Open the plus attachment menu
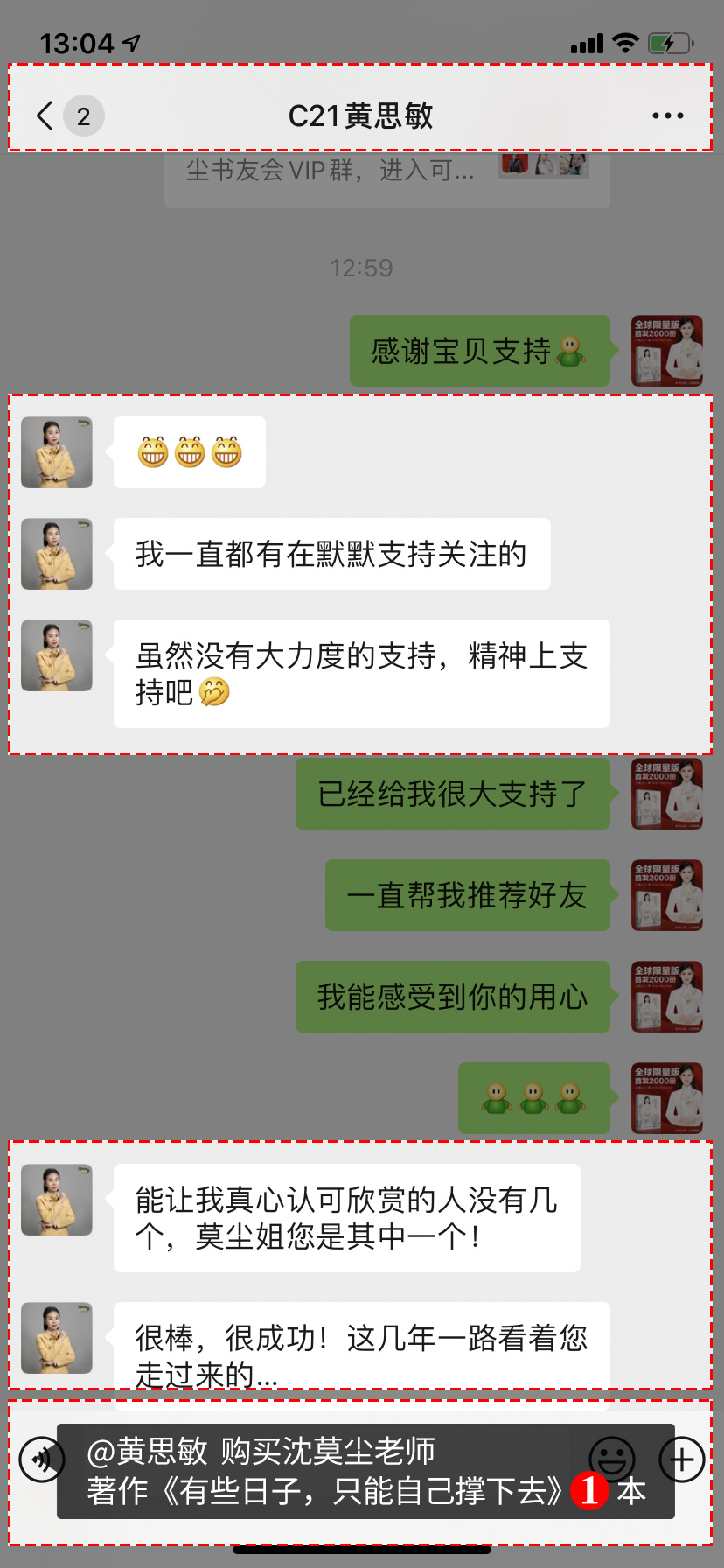 pyautogui.click(x=682, y=1459)
